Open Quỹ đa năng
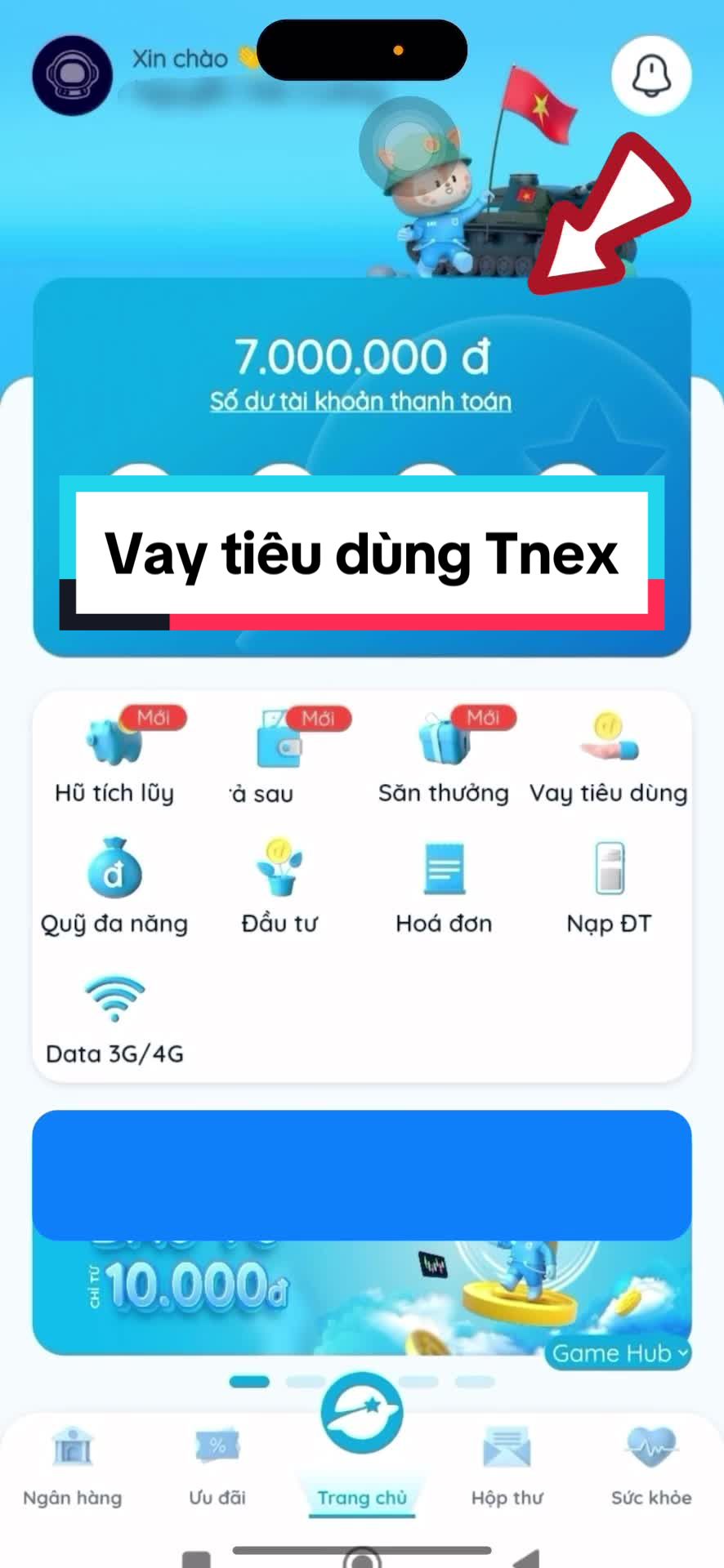Screen dimensions: 724x1568 [x=114, y=888]
